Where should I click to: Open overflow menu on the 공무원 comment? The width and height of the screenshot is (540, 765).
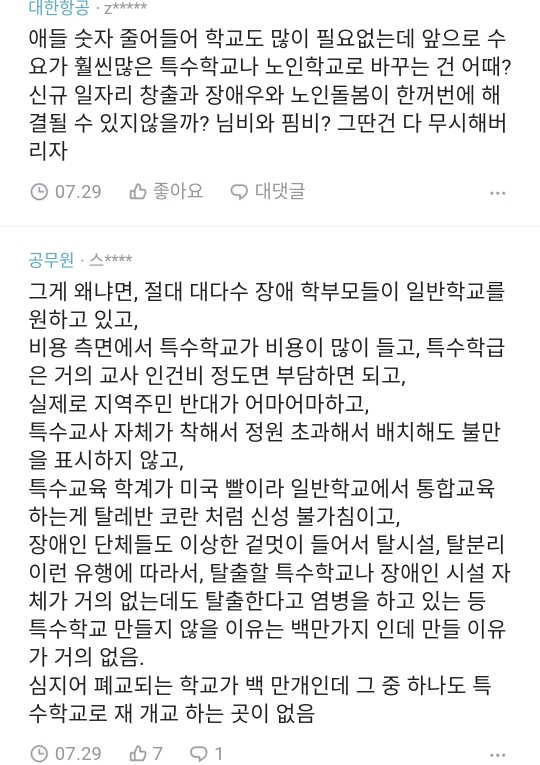click(498, 755)
